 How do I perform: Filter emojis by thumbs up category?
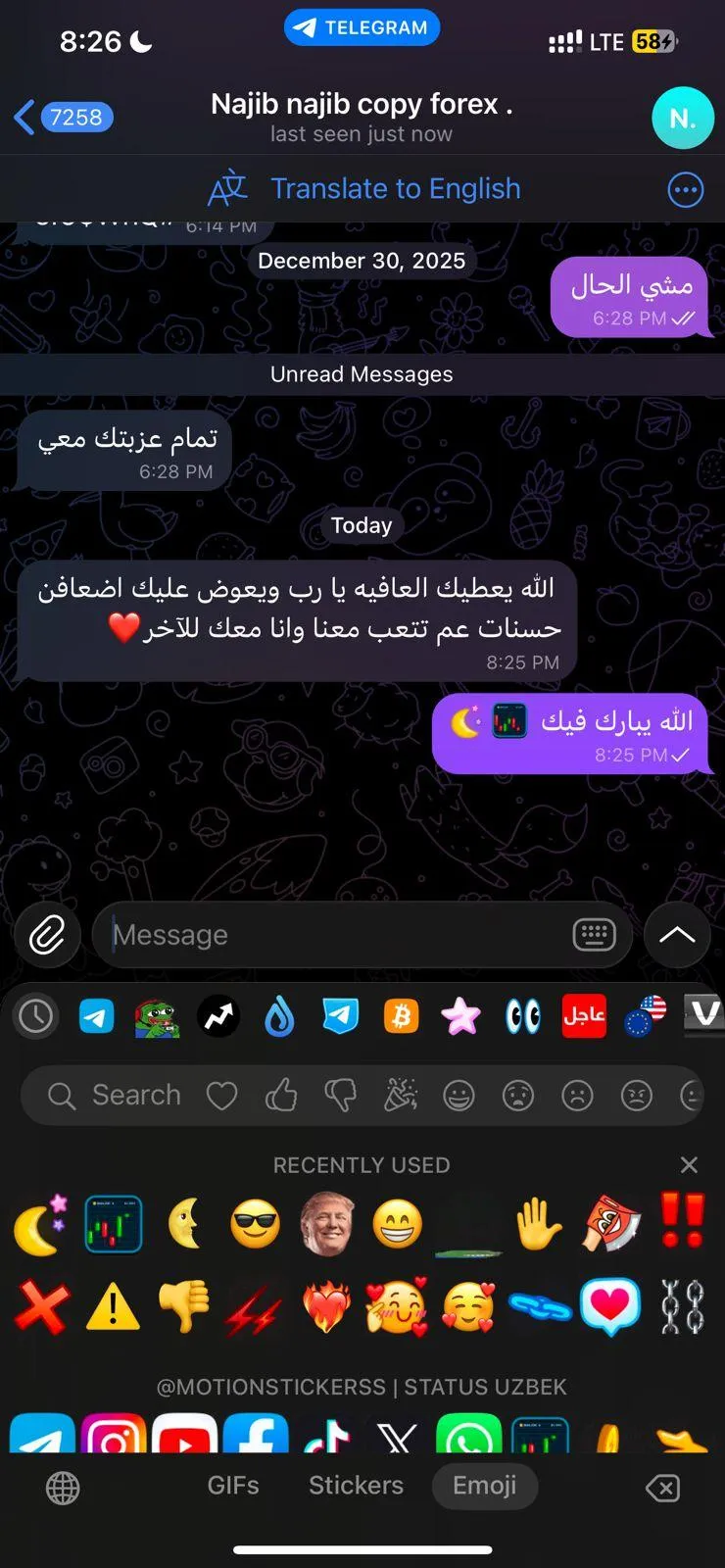click(281, 1095)
